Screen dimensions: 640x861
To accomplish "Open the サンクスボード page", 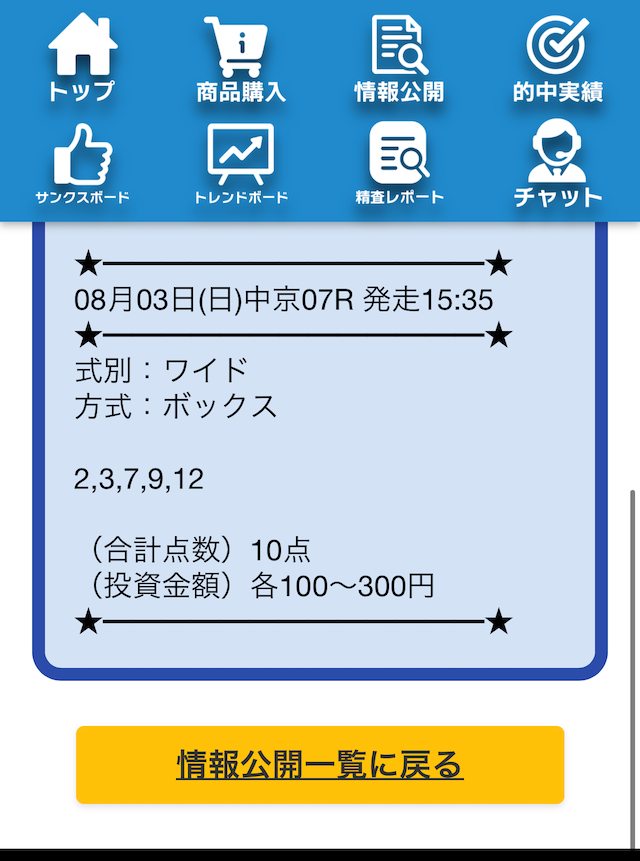I will tap(82, 165).
